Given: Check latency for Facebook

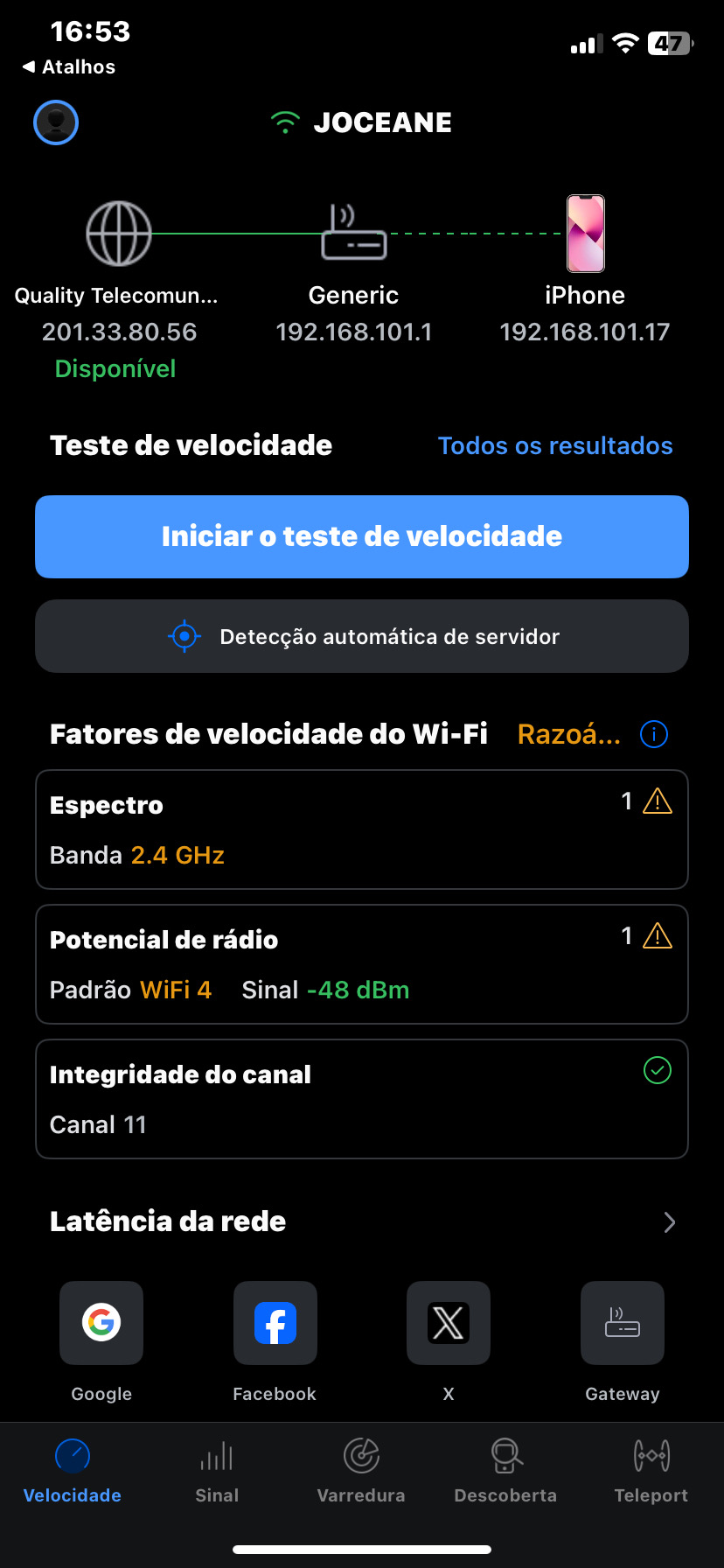Looking at the screenshot, I should coord(275,1323).
